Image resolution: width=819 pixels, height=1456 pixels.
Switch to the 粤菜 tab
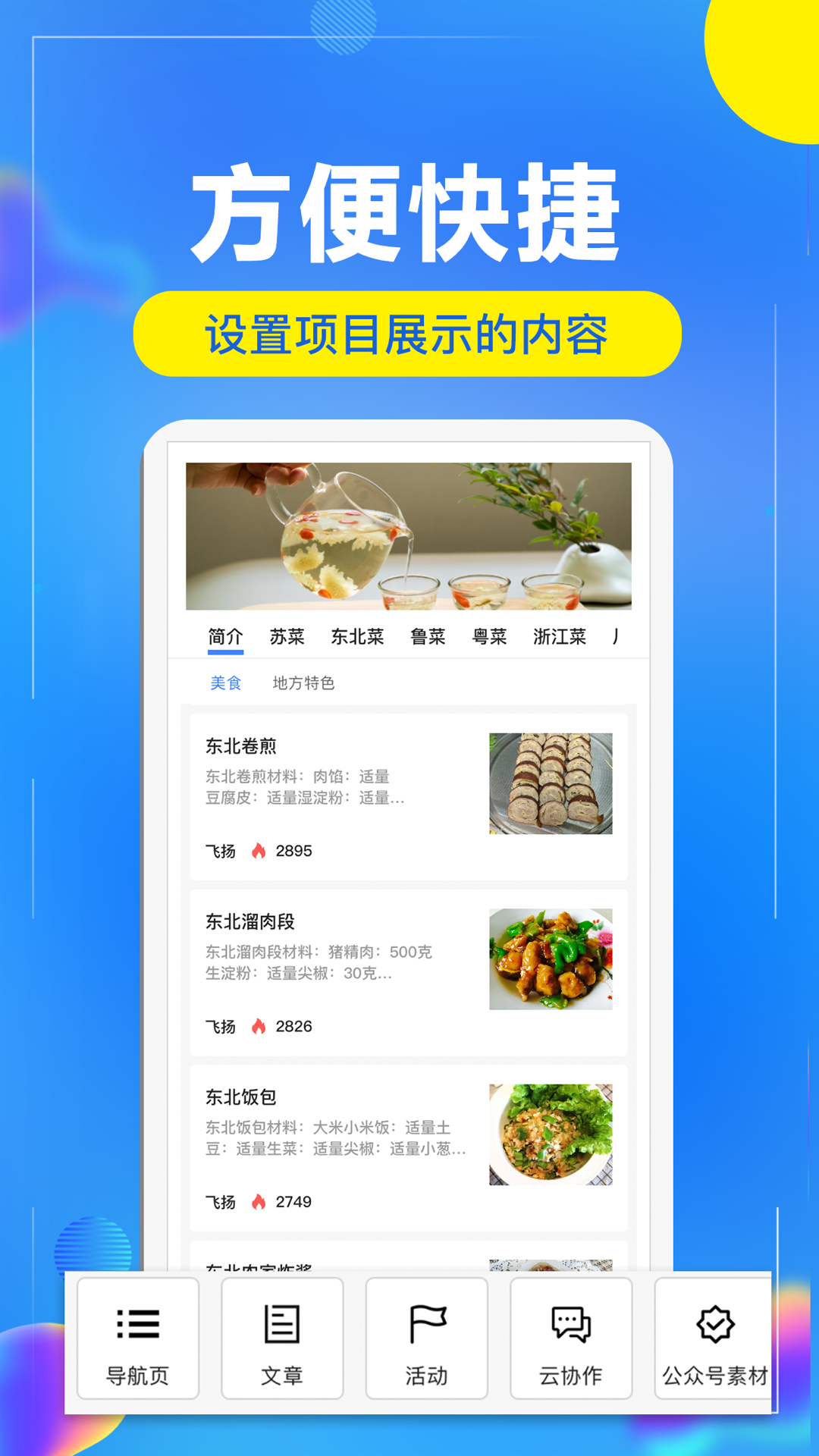pyautogui.click(x=489, y=638)
